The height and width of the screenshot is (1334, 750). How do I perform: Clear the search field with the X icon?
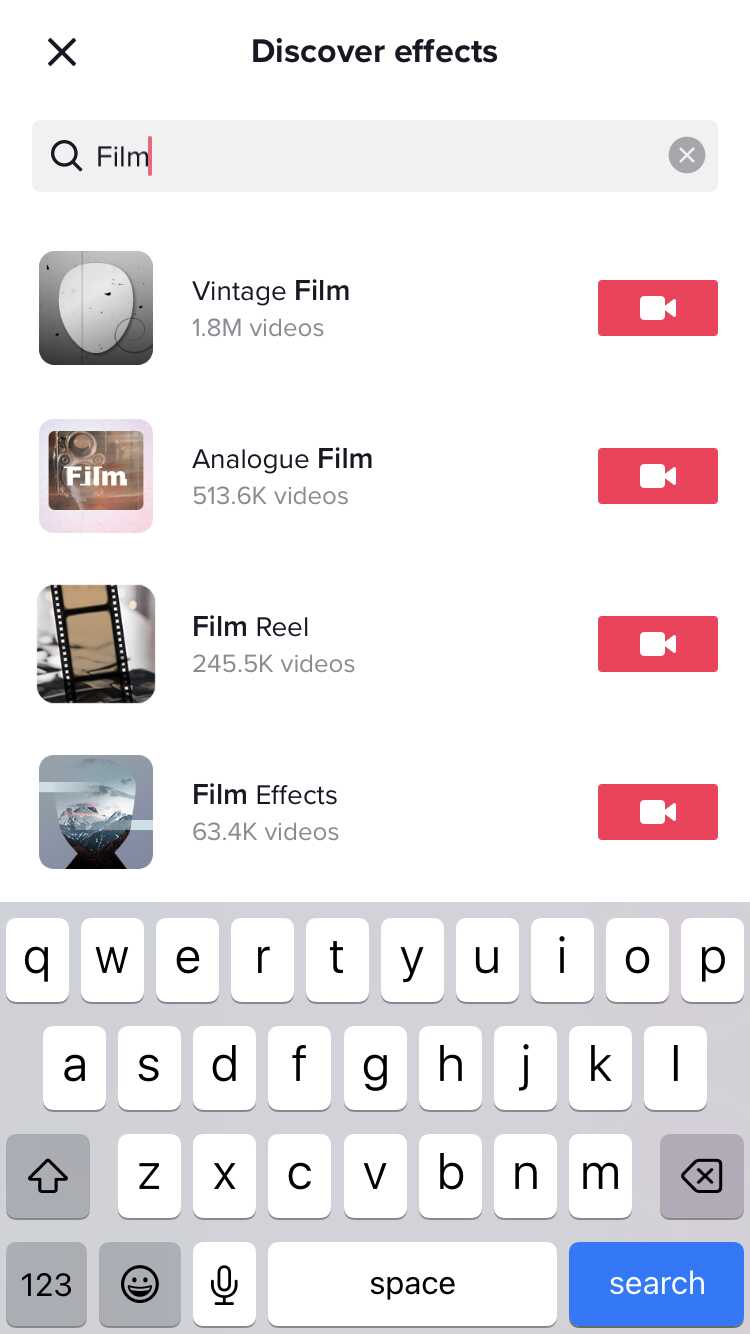tap(686, 155)
